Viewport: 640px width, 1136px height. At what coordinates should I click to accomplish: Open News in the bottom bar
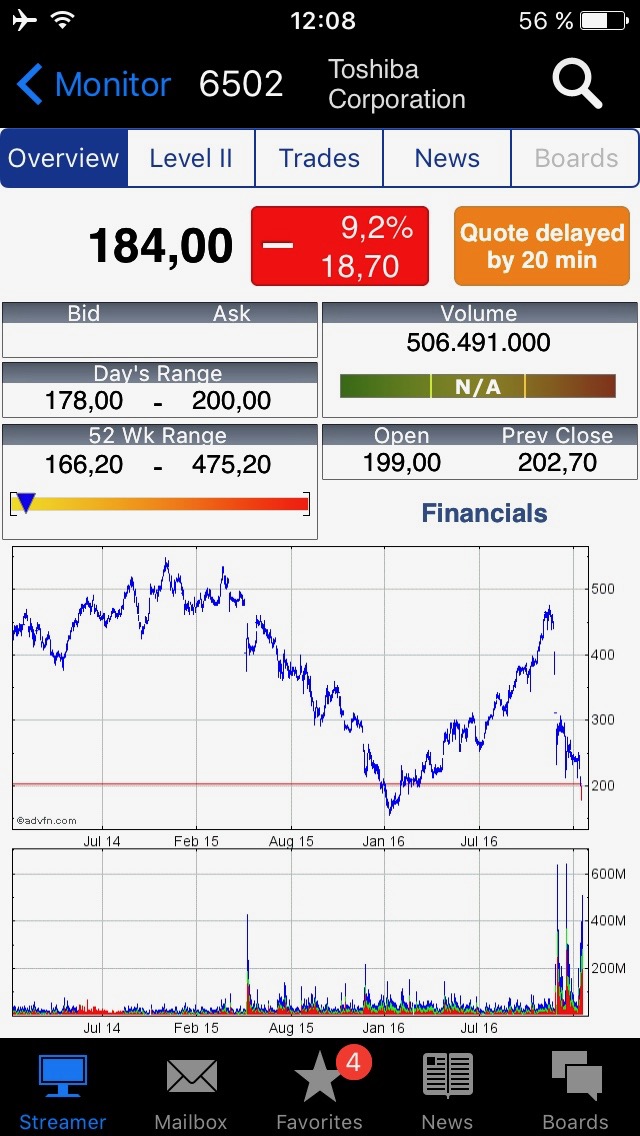[447, 1090]
